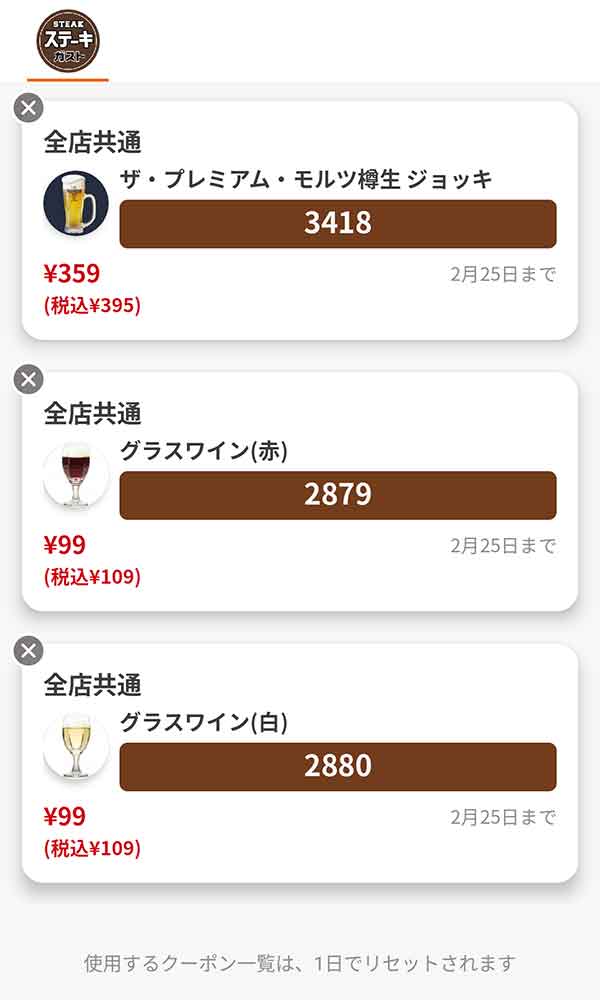Tap coupon code 3418 button
The image size is (600, 1000).
[x=337, y=223]
